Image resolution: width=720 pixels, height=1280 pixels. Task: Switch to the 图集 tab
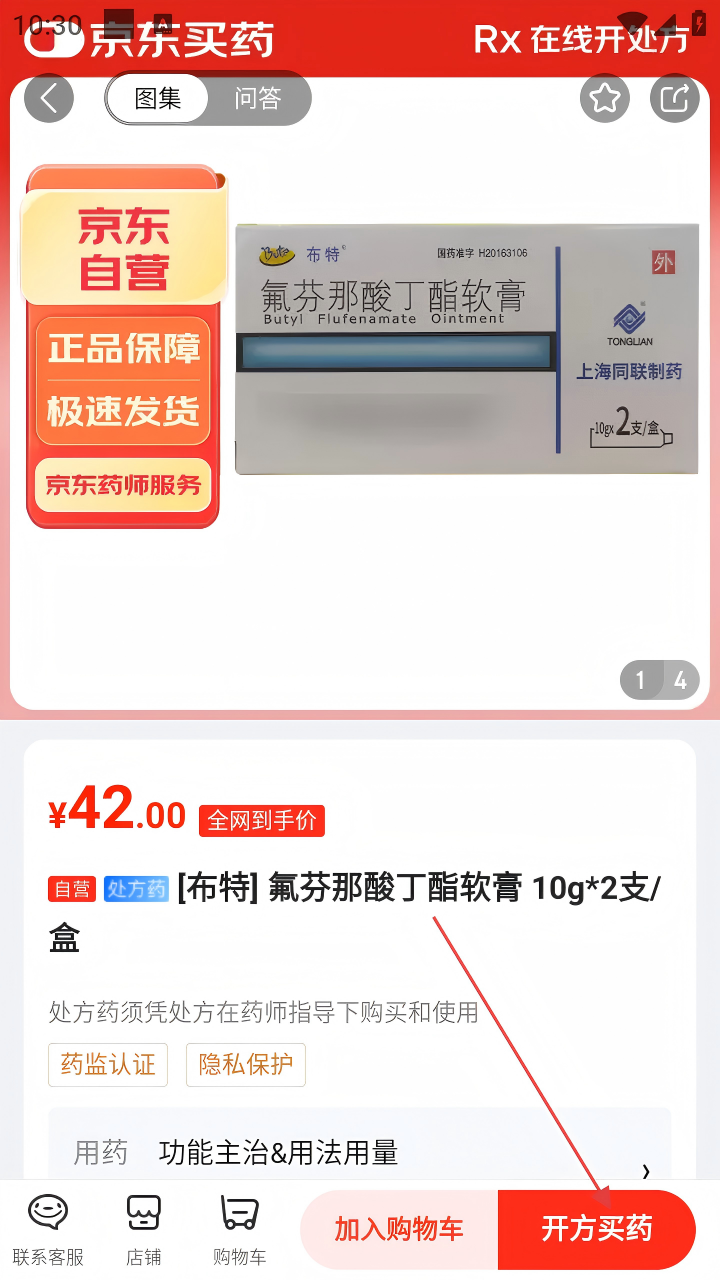[x=158, y=98]
